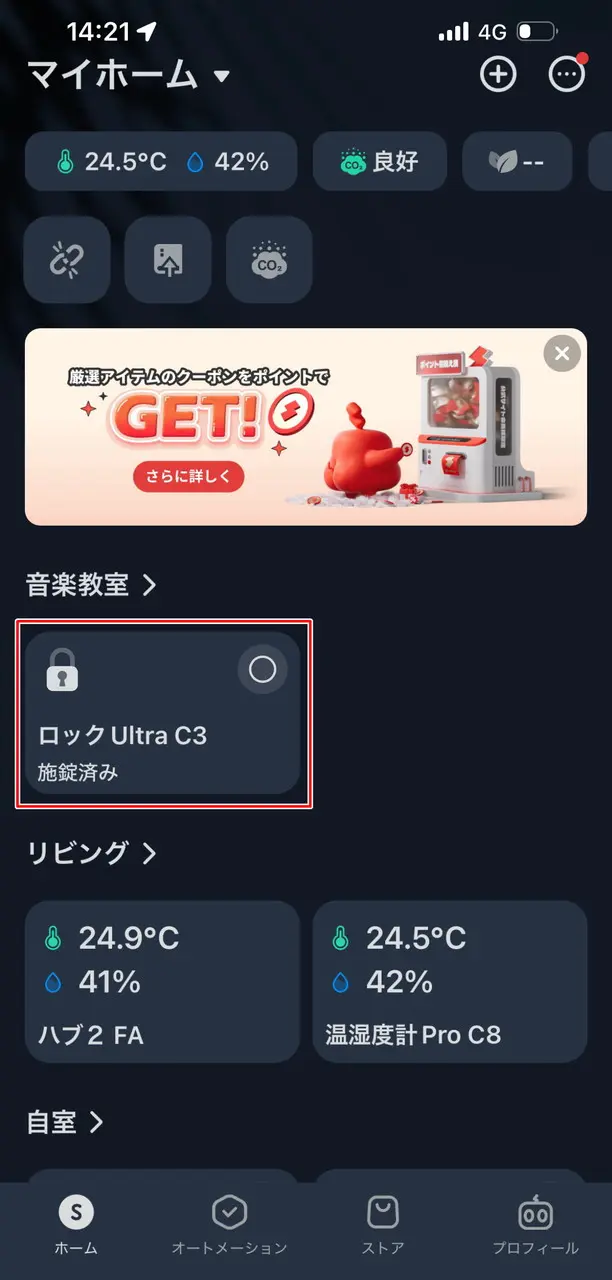This screenshot has width=612, height=1280.
Task: Toggle the lock circle on ロック Ultra C3
Action: [x=262, y=669]
